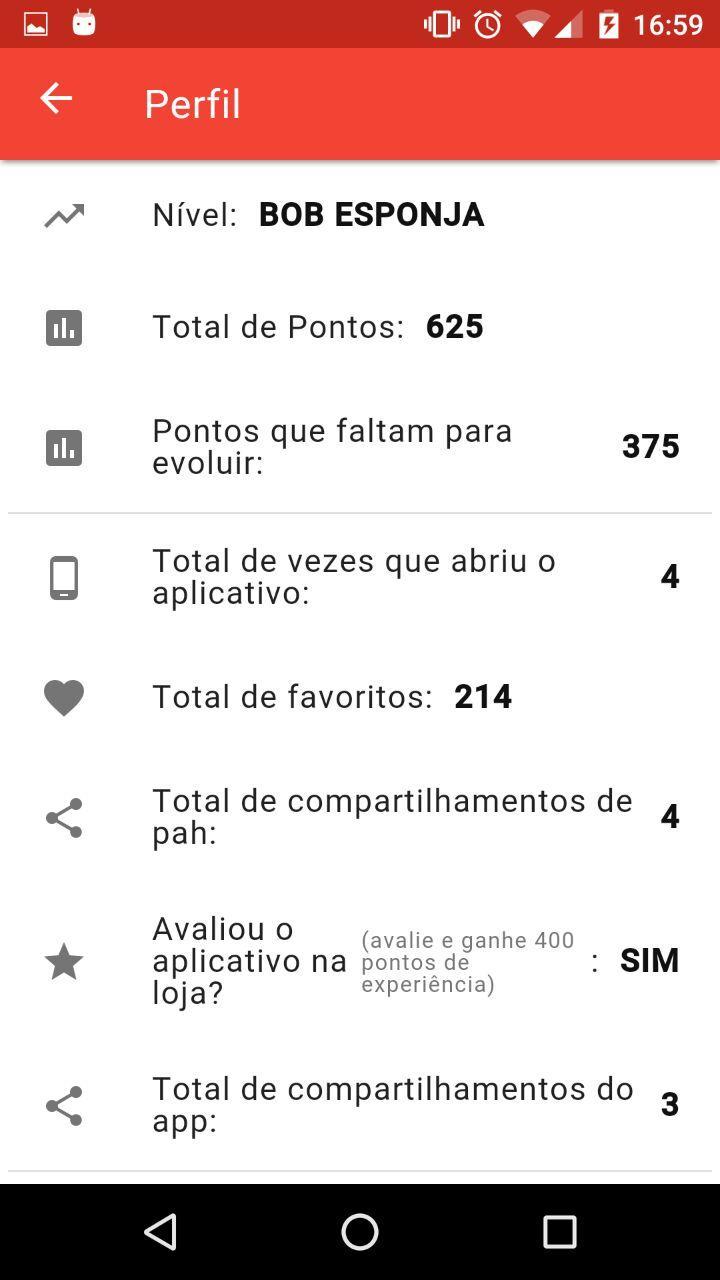Go back using the Perfil arrow
720x1280 pixels.
pos(56,98)
